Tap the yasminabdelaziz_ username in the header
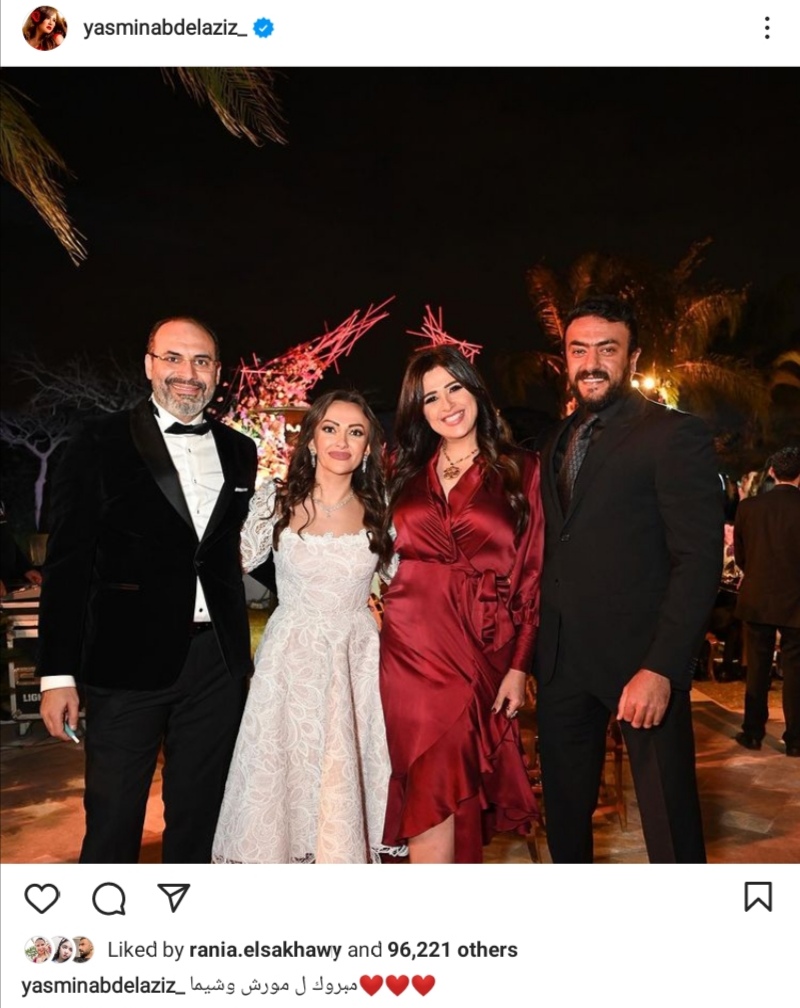This screenshot has width=800, height=1008. (163, 29)
